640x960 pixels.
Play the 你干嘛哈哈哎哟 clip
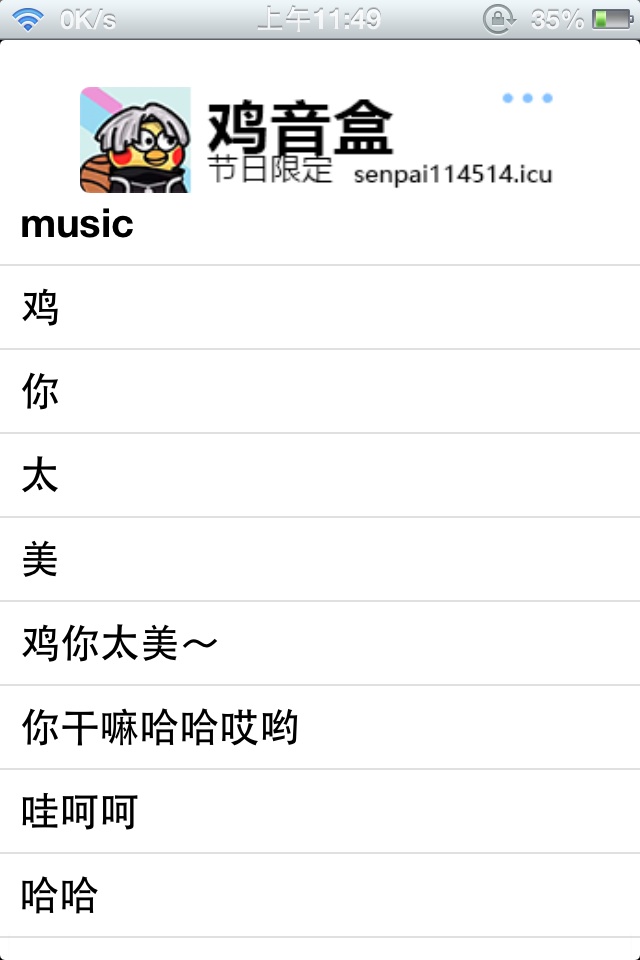320,728
